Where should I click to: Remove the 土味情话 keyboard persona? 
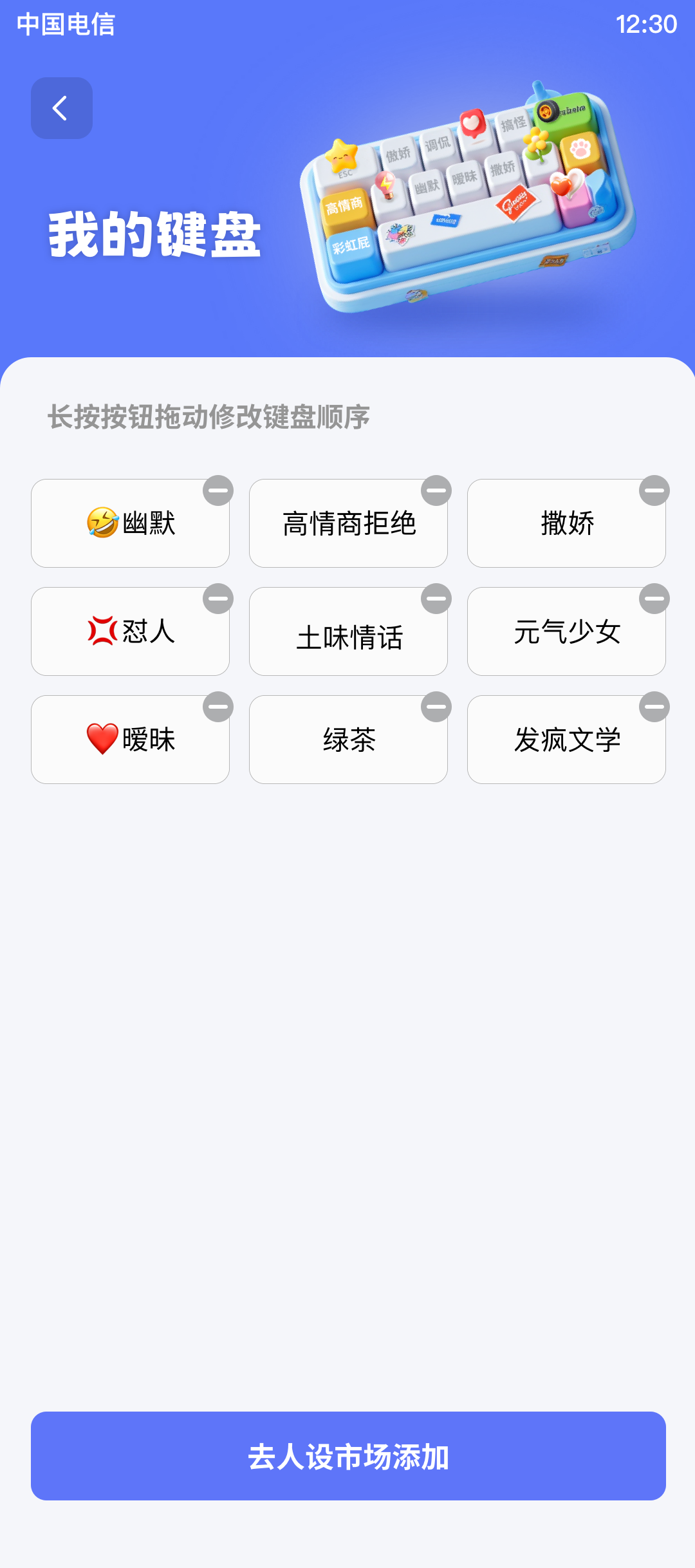[x=436, y=599]
